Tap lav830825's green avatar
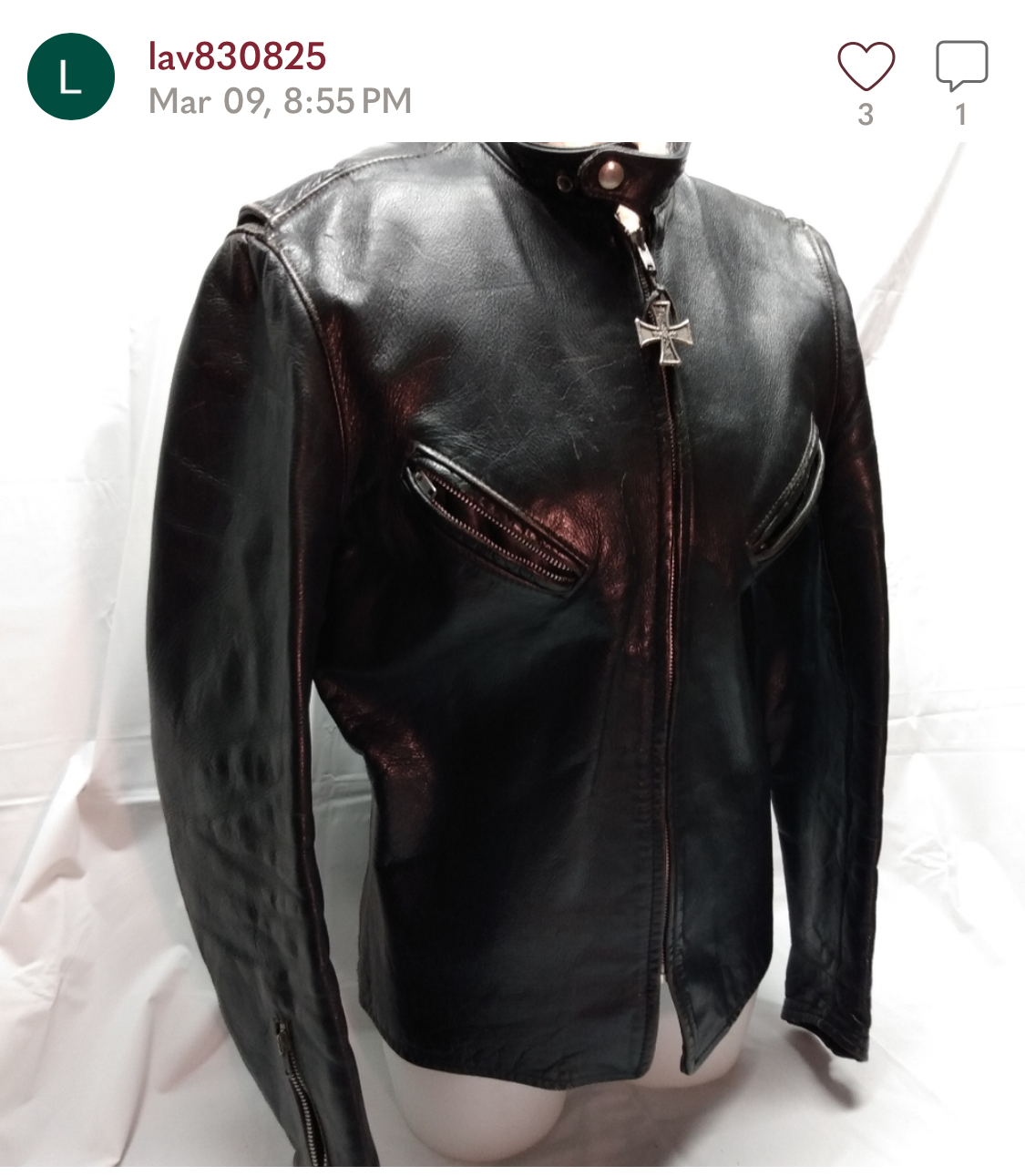The height and width of the screenshot is (1176, 1025). [71, 77]
